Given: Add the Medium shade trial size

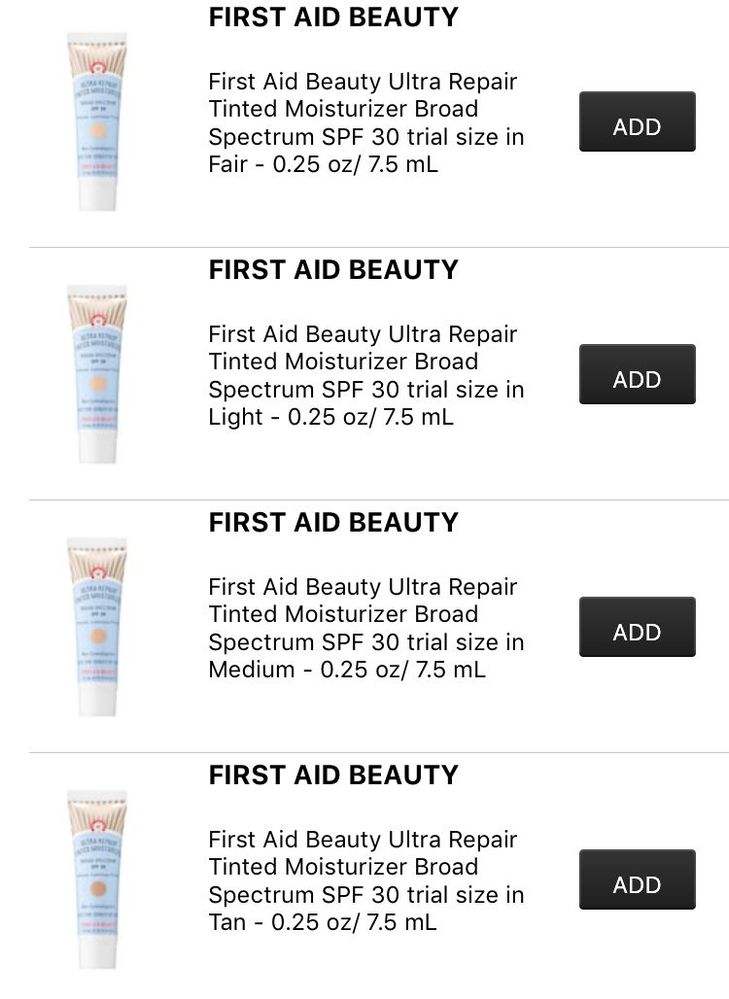Looking at the screenshot, I should coord(636,627).
